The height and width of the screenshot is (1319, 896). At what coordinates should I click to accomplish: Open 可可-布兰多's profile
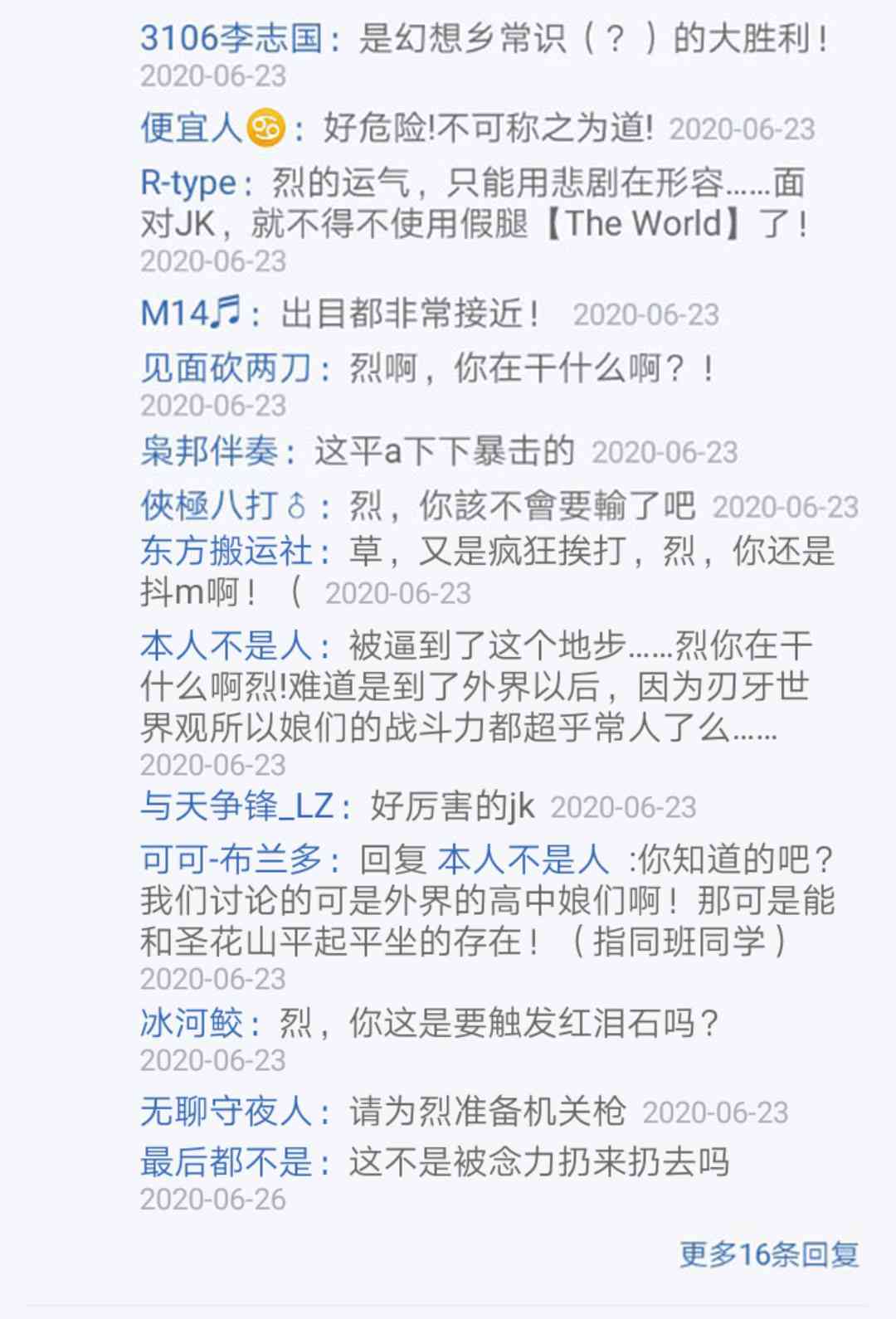click(x=231, y=859)
